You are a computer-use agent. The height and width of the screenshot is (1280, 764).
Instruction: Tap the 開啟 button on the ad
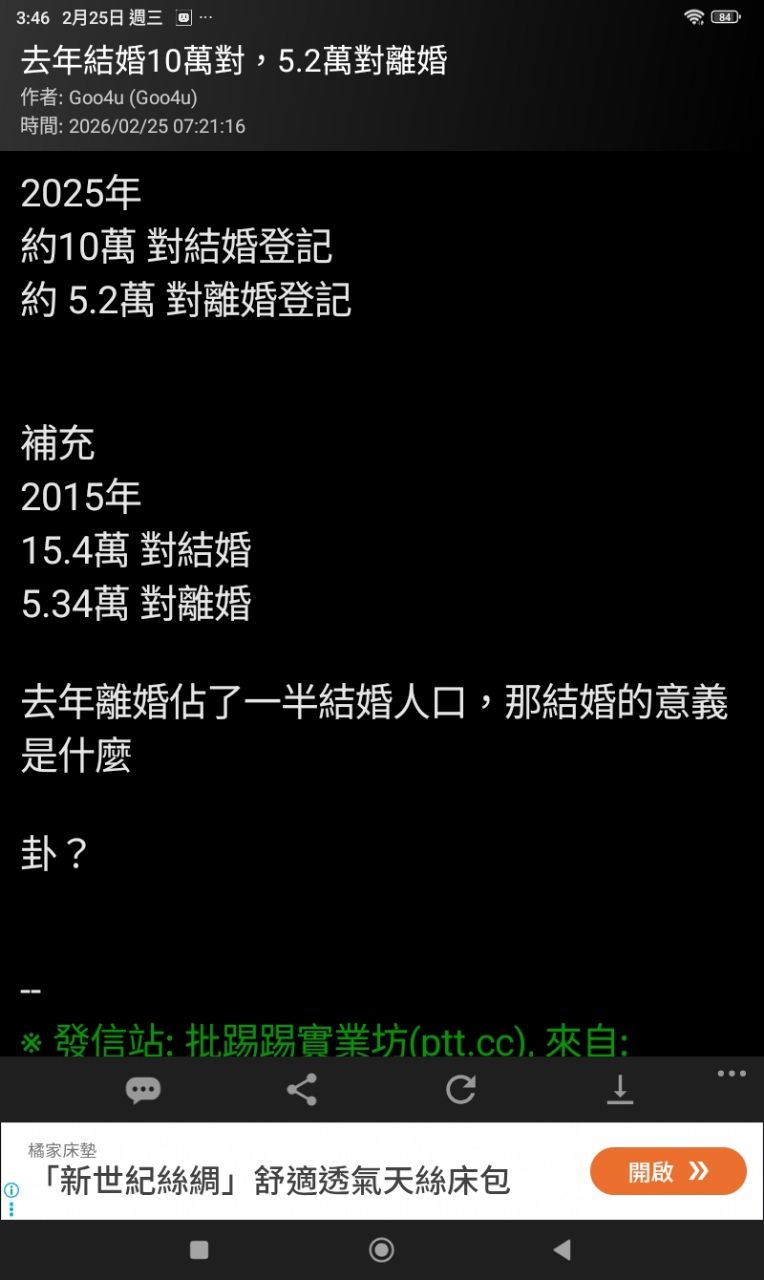point(668,1171)
